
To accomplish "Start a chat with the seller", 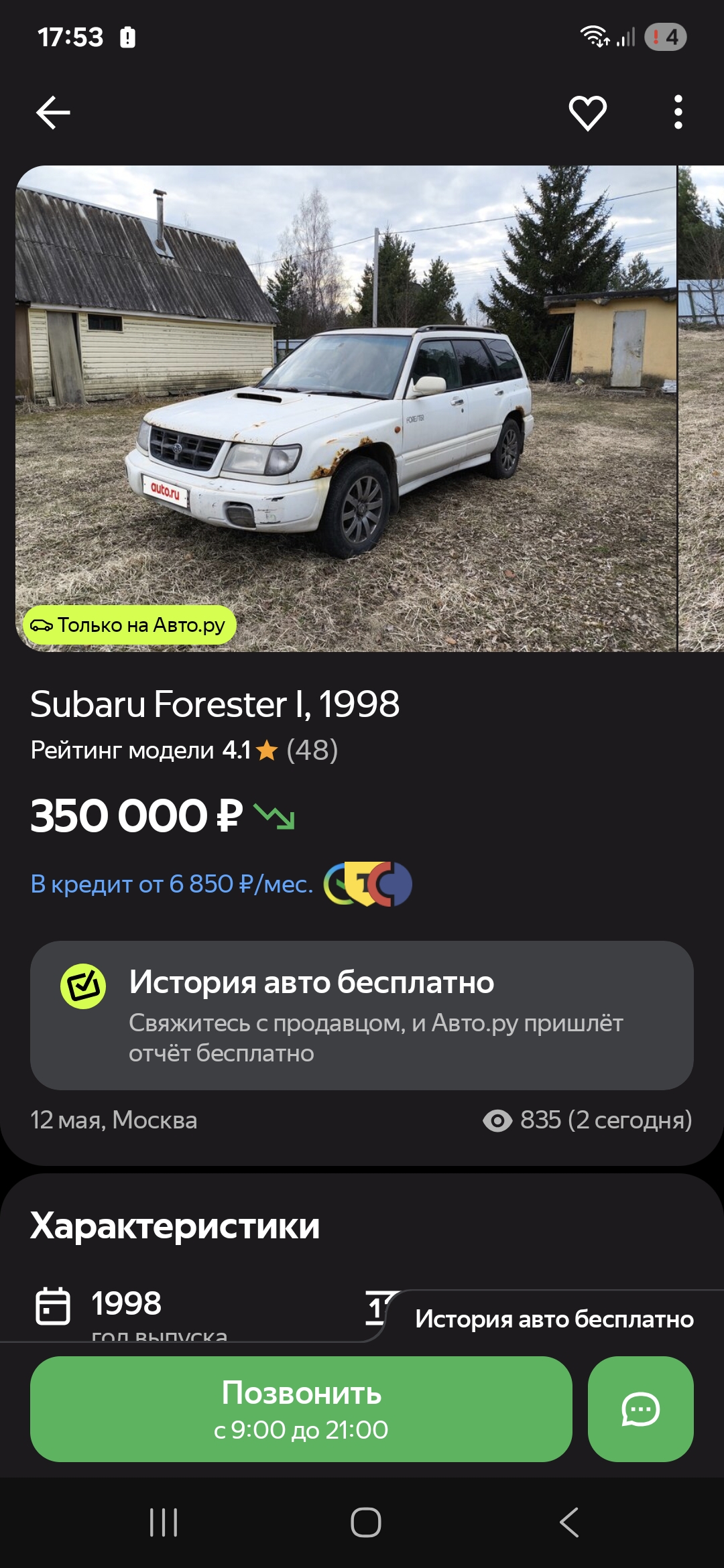I will (x=640, y=1409).
